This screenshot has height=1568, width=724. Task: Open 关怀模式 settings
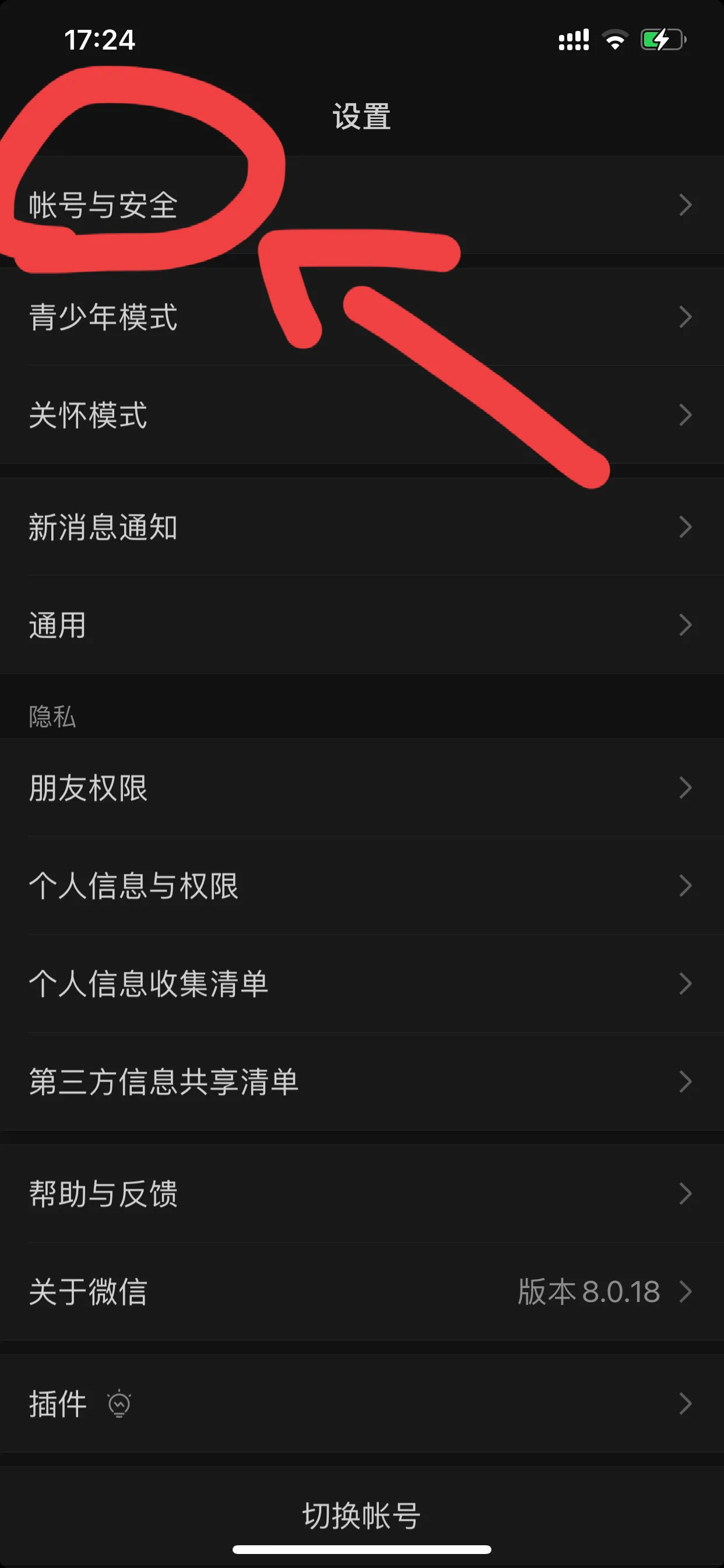click(x=361, y=415)
